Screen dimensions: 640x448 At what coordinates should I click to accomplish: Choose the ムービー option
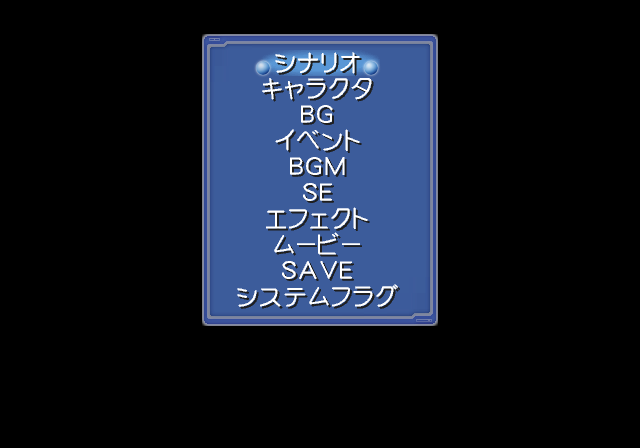[317, 245]
